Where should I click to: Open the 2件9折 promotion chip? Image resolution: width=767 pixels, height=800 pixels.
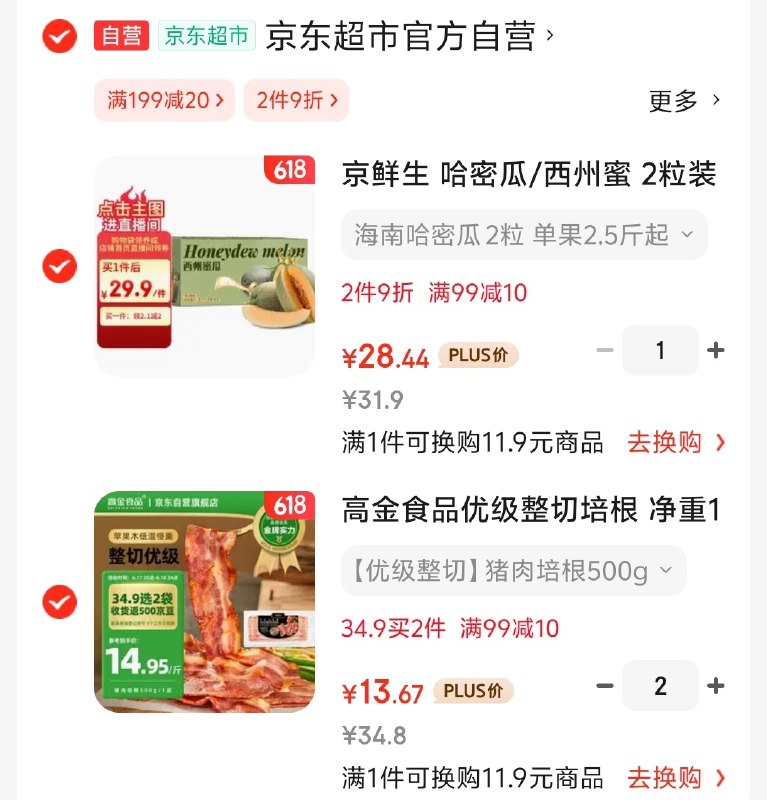coord(296,100)
